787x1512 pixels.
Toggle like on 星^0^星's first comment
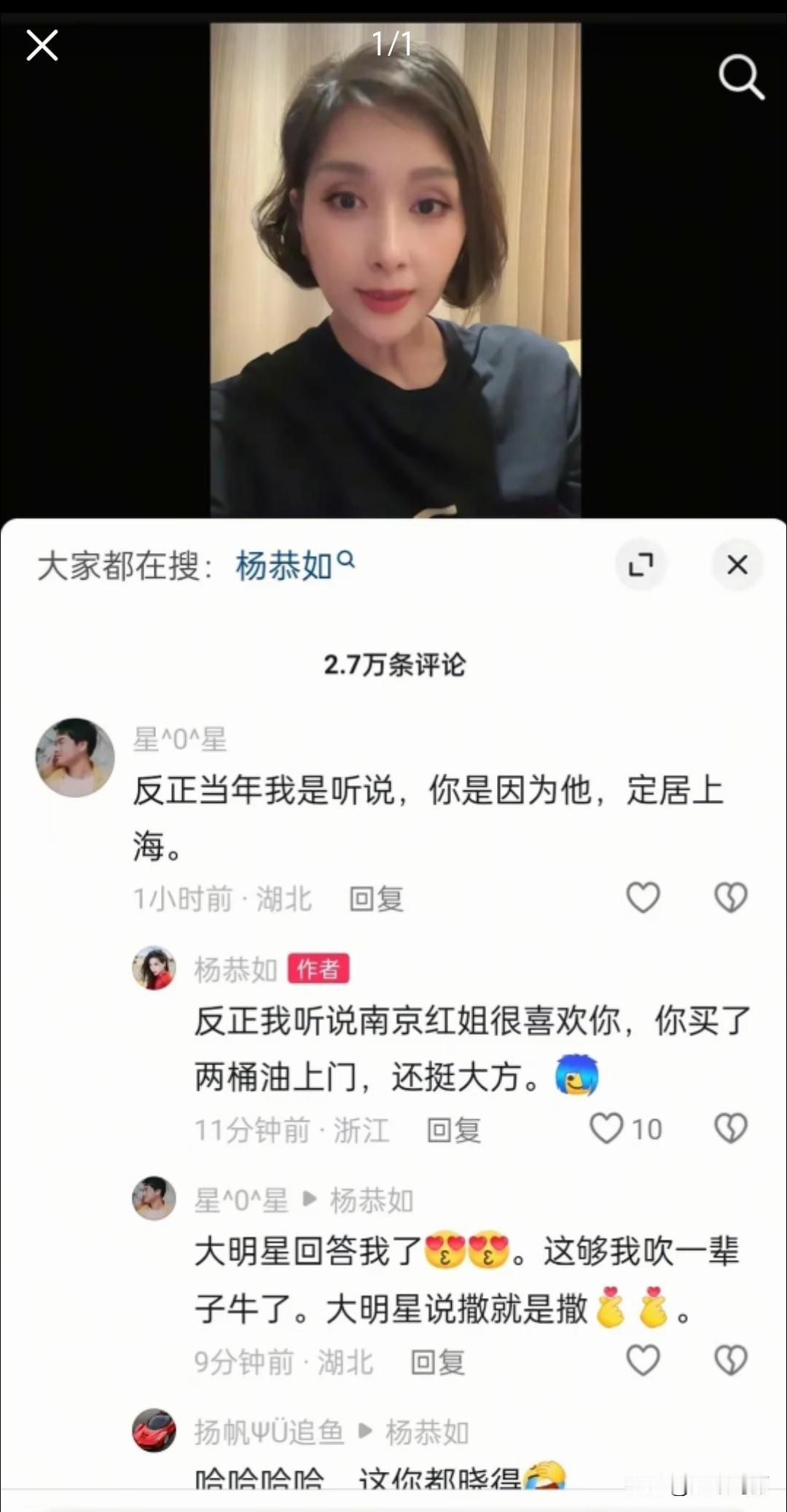pos(643,898)
